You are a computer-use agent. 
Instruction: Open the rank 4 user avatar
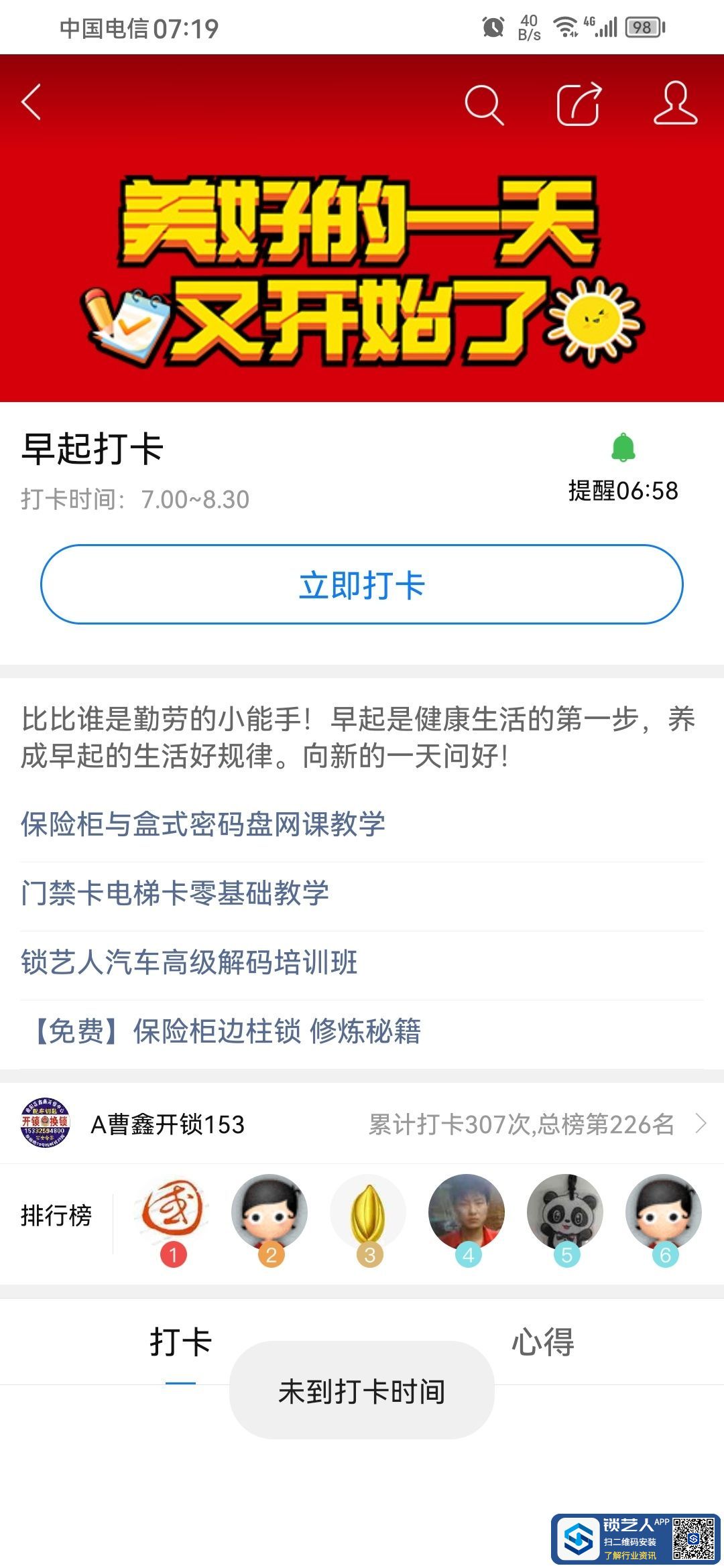pos(467,1213)
